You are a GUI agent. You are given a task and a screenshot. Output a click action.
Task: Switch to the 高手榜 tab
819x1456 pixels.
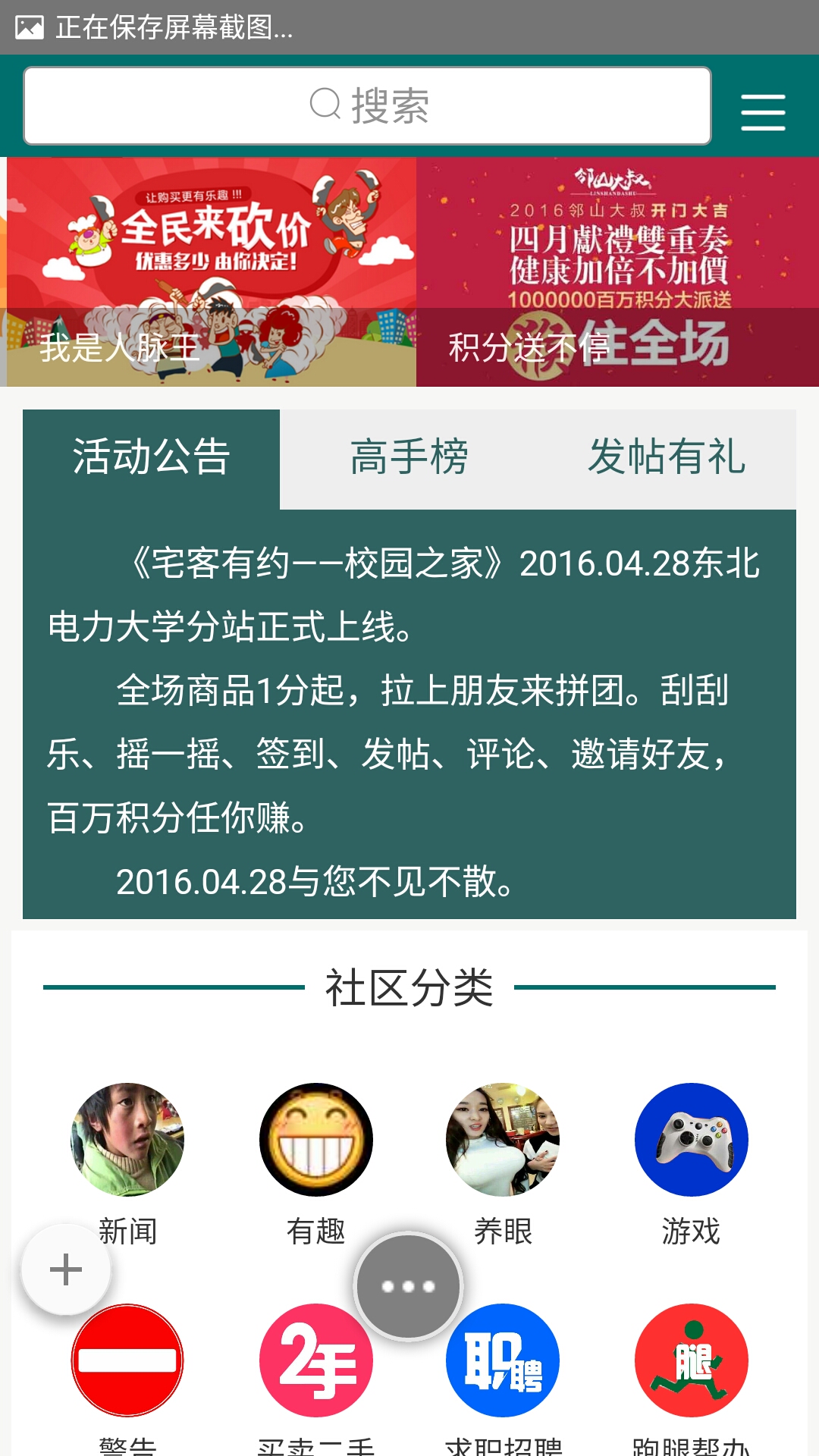coord(409,458)
